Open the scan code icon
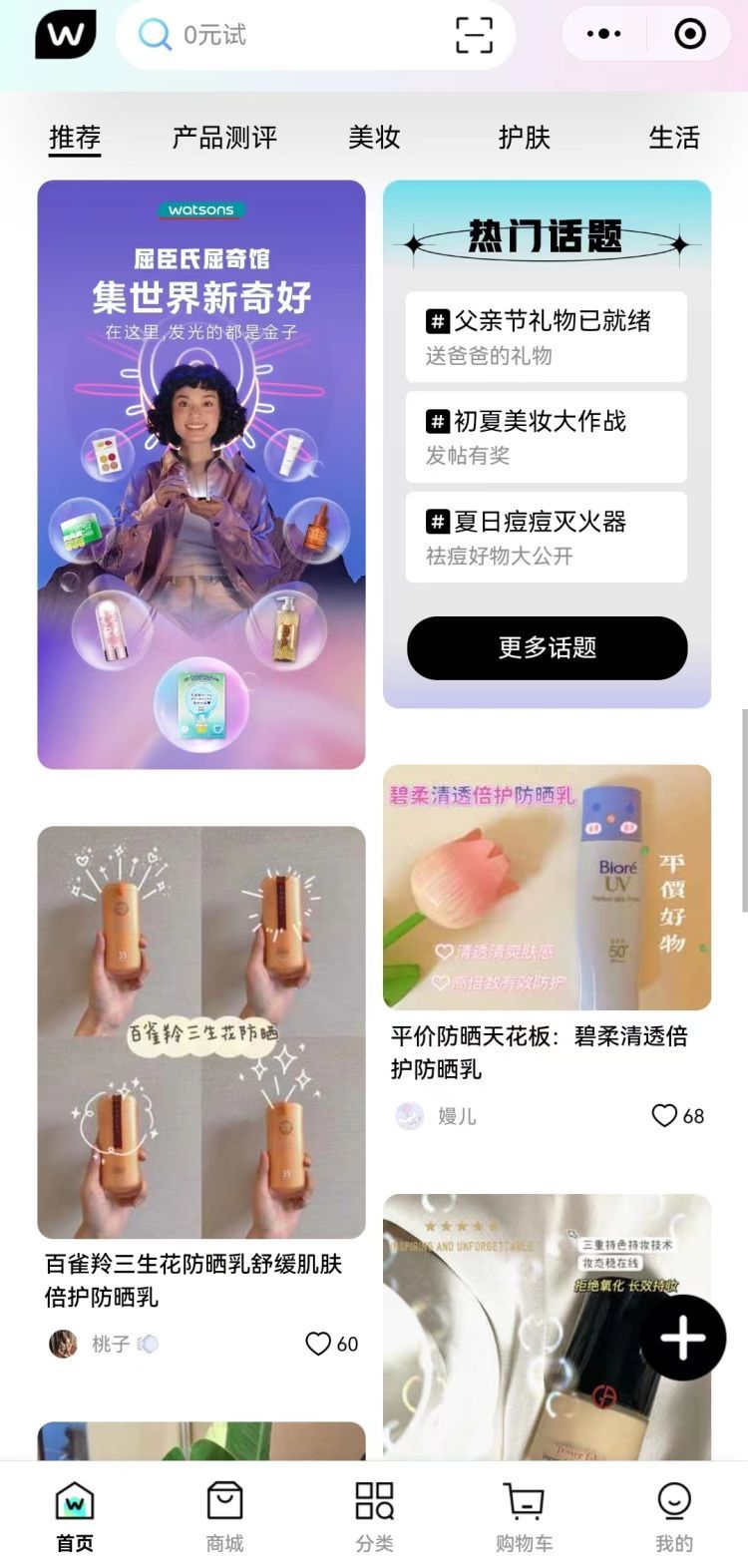The image size is (748, 1568). [474, 35]
